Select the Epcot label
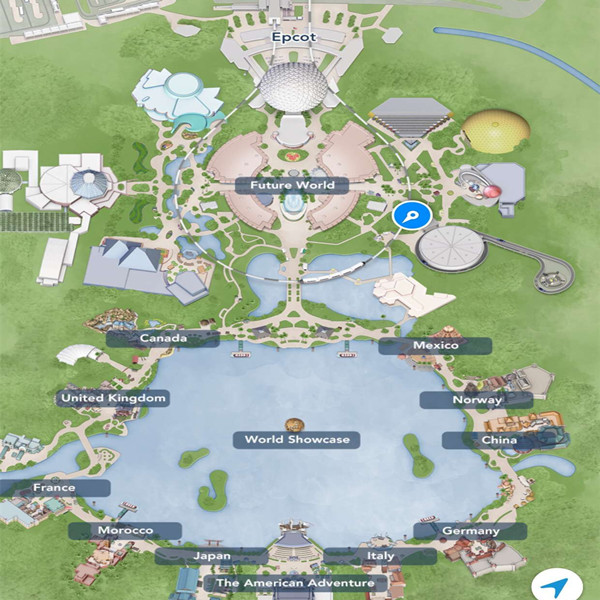 (294, 37)
